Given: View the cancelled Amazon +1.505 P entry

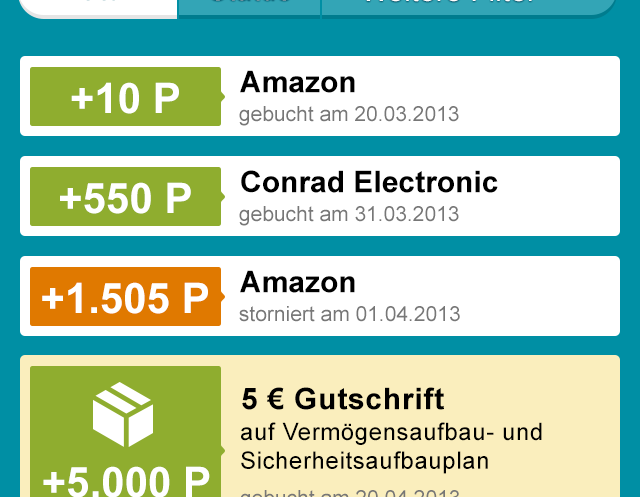Looking at the screenshot, I should (x=320, y=296).
